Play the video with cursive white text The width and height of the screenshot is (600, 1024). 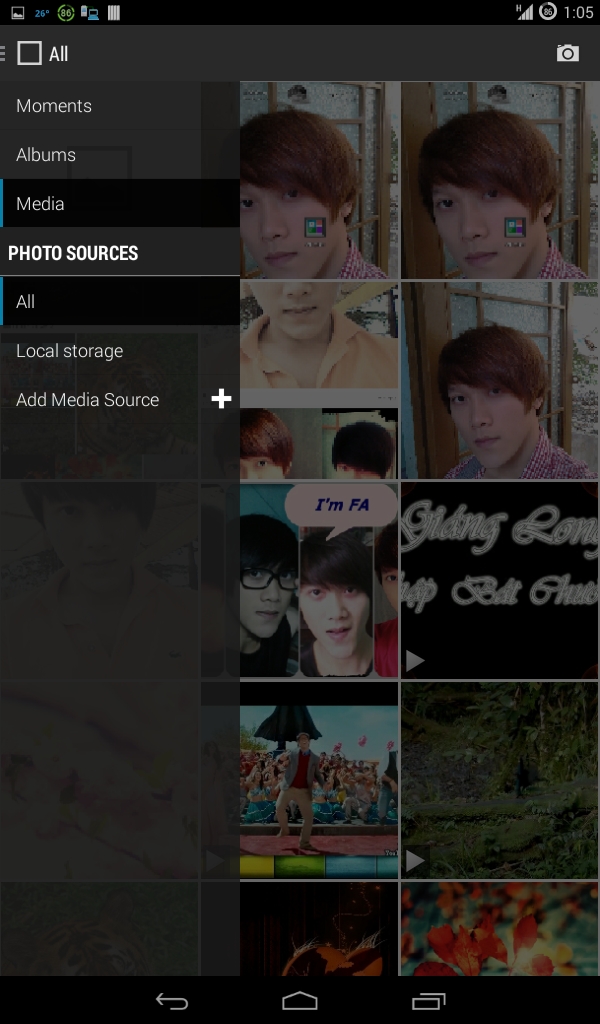pos(500,579)
